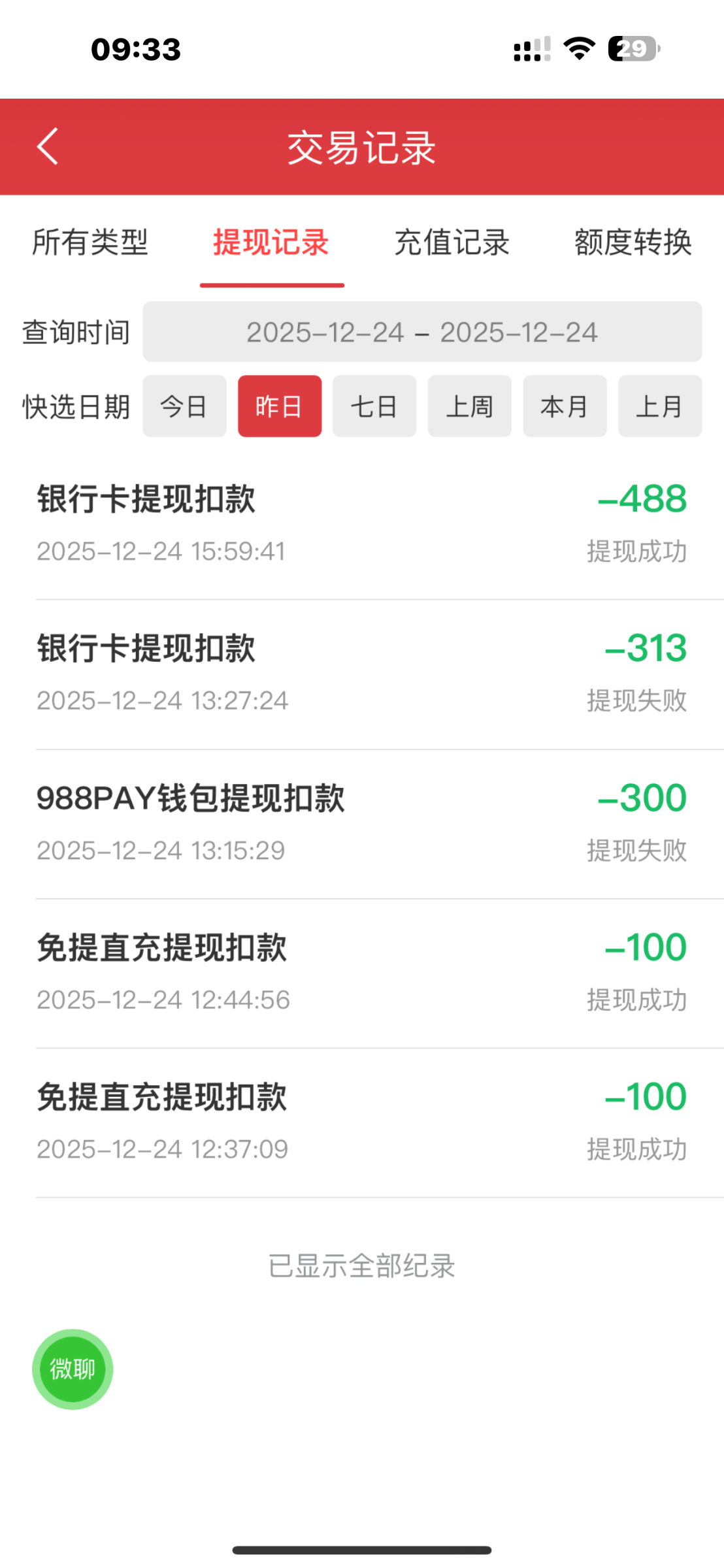Show records for 上月
The width and height of the screenshot is (724, 1568).
[660, 406]
